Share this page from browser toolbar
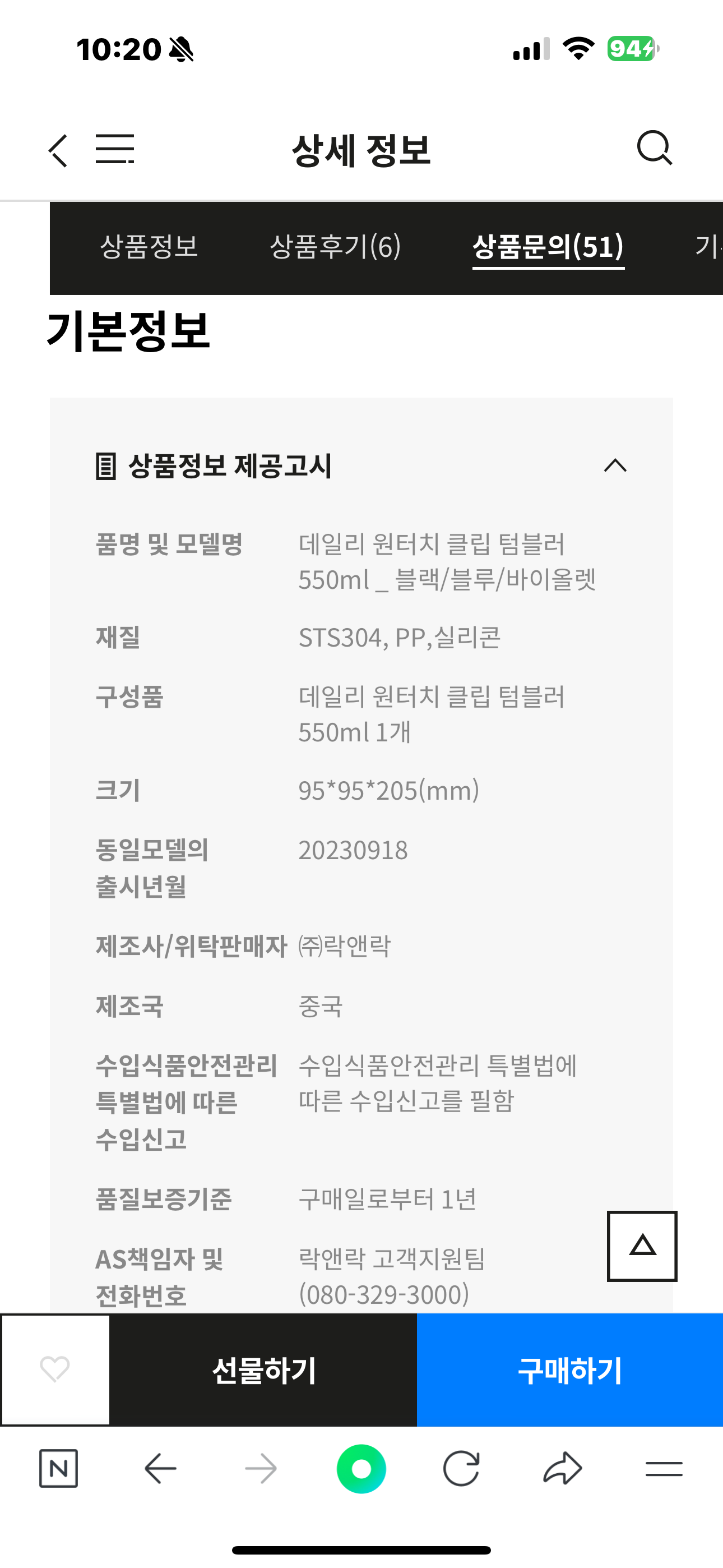 pos(562,1469)
